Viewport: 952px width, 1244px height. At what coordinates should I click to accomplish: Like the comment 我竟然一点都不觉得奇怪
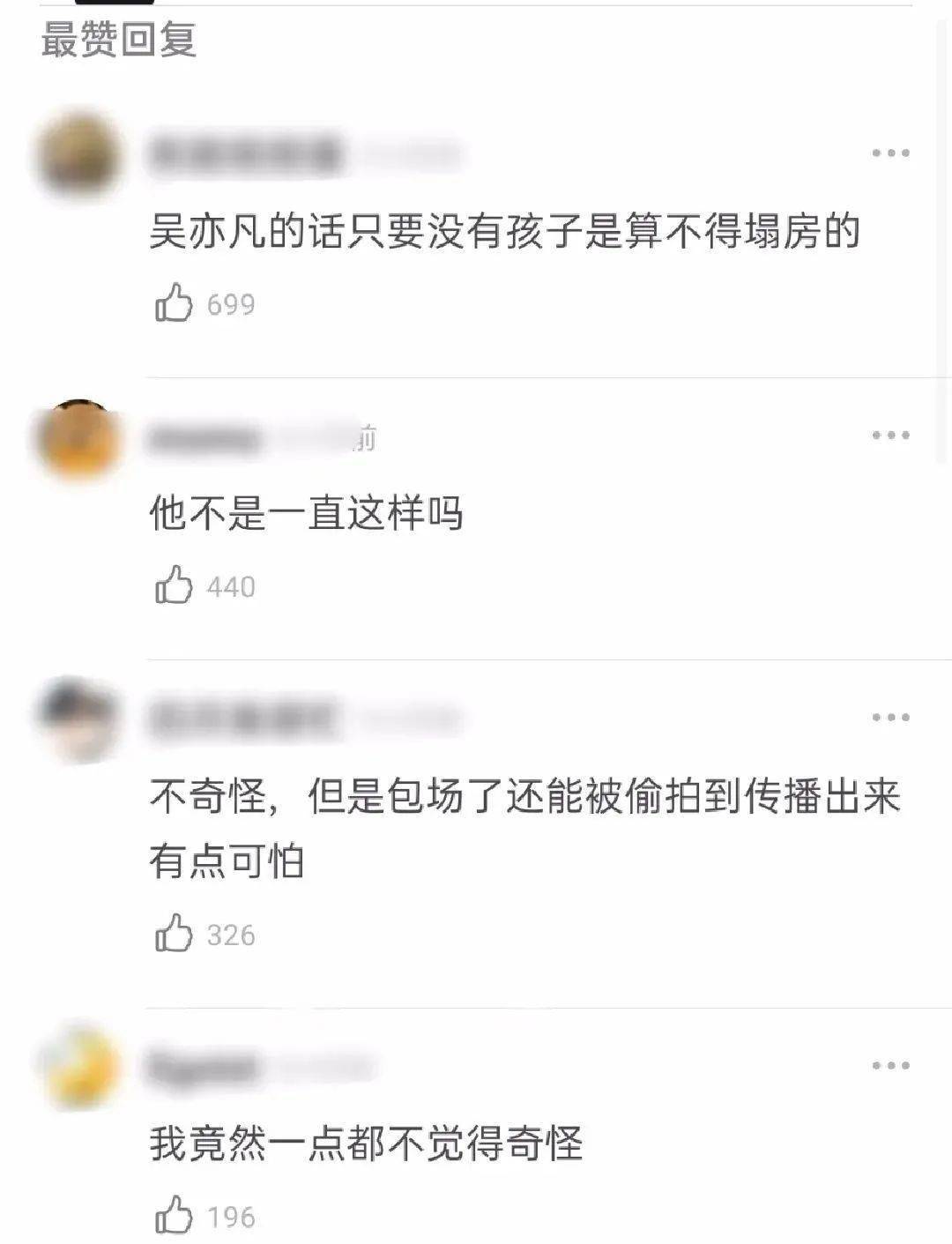[x=175, y=1217]
